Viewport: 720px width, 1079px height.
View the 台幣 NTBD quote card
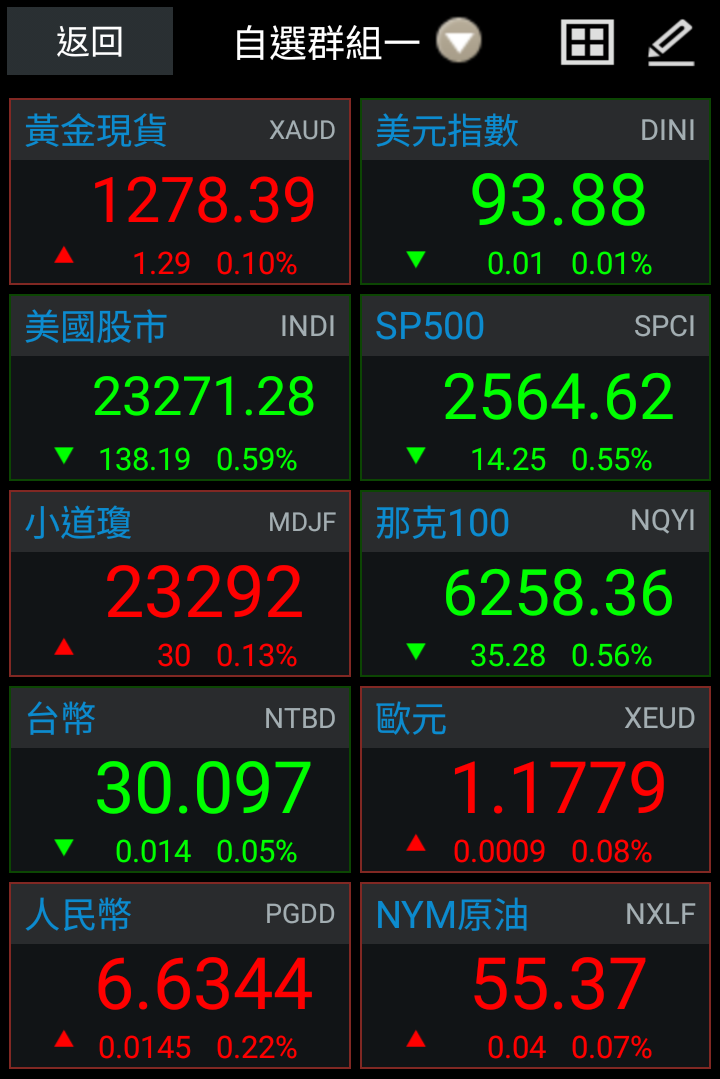coord(180,780)
